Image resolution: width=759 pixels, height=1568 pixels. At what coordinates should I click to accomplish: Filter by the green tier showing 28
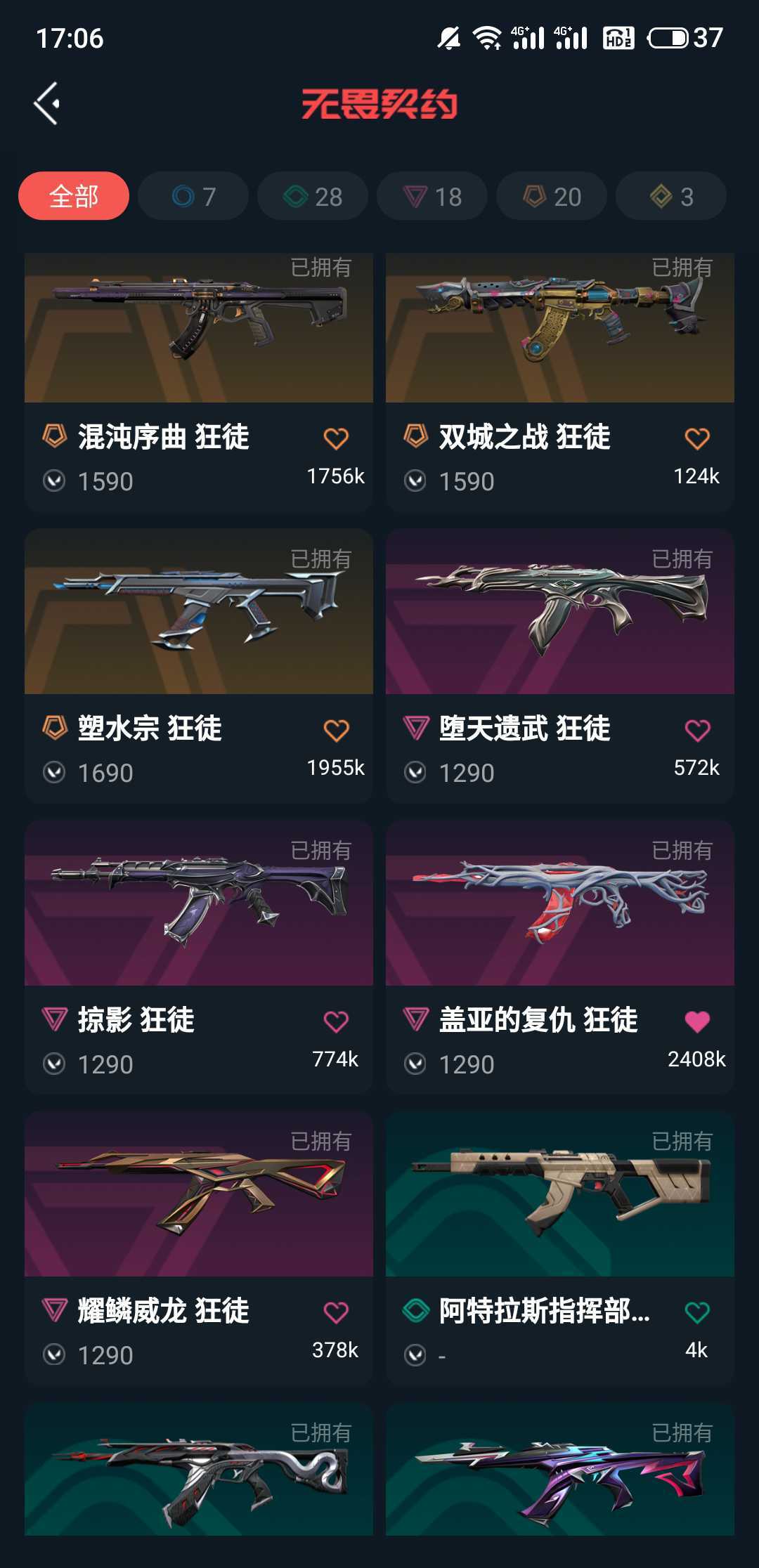point(313,196)
